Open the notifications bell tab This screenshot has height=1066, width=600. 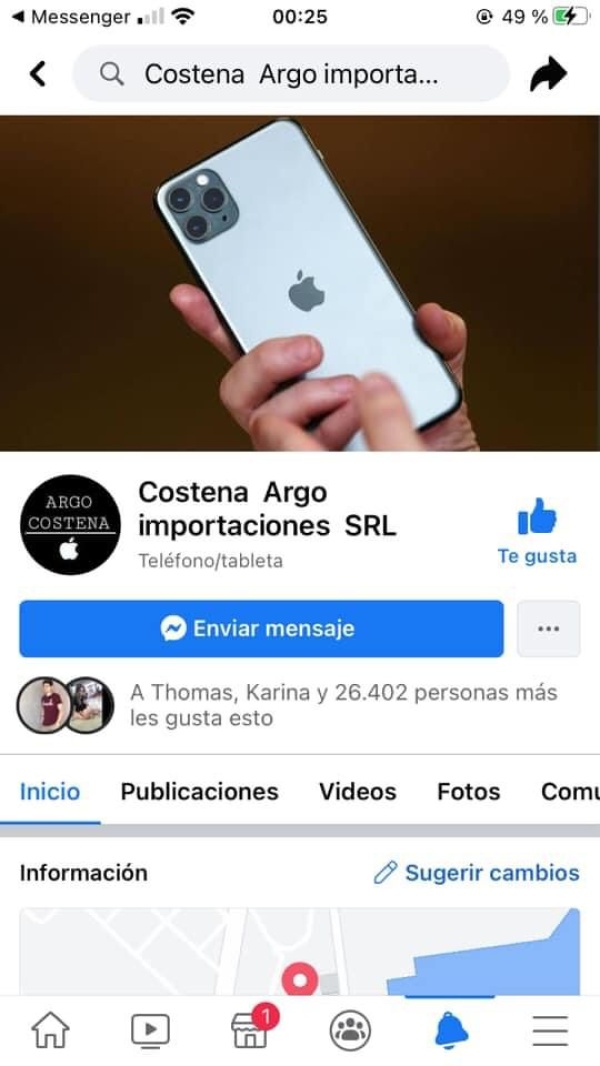pyautogui.click(x=451, y=1029)
